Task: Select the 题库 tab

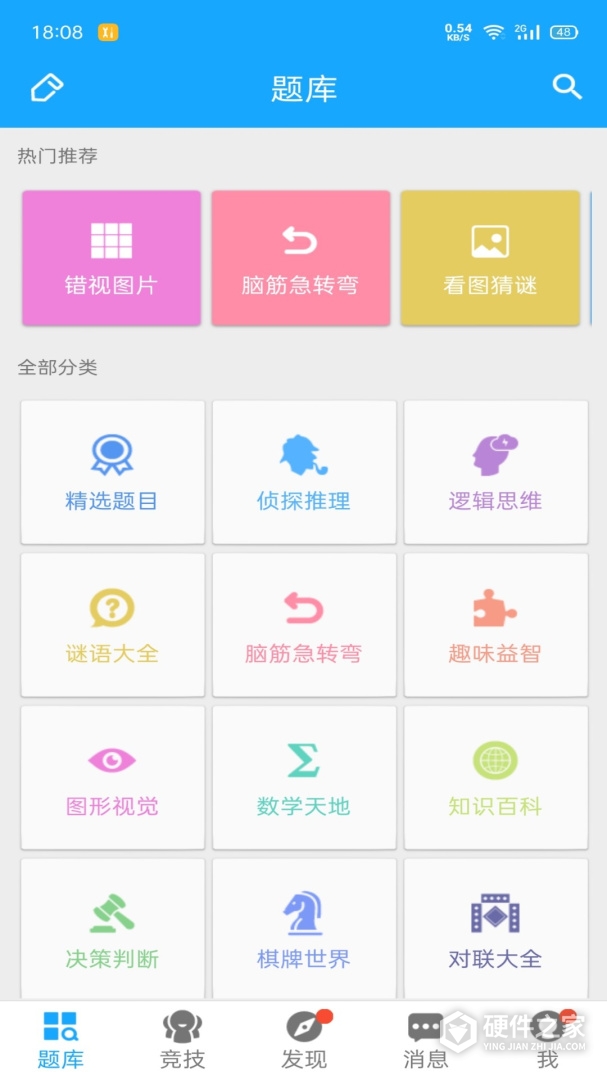Action: pyautogui.click(x=60, y=1040)
